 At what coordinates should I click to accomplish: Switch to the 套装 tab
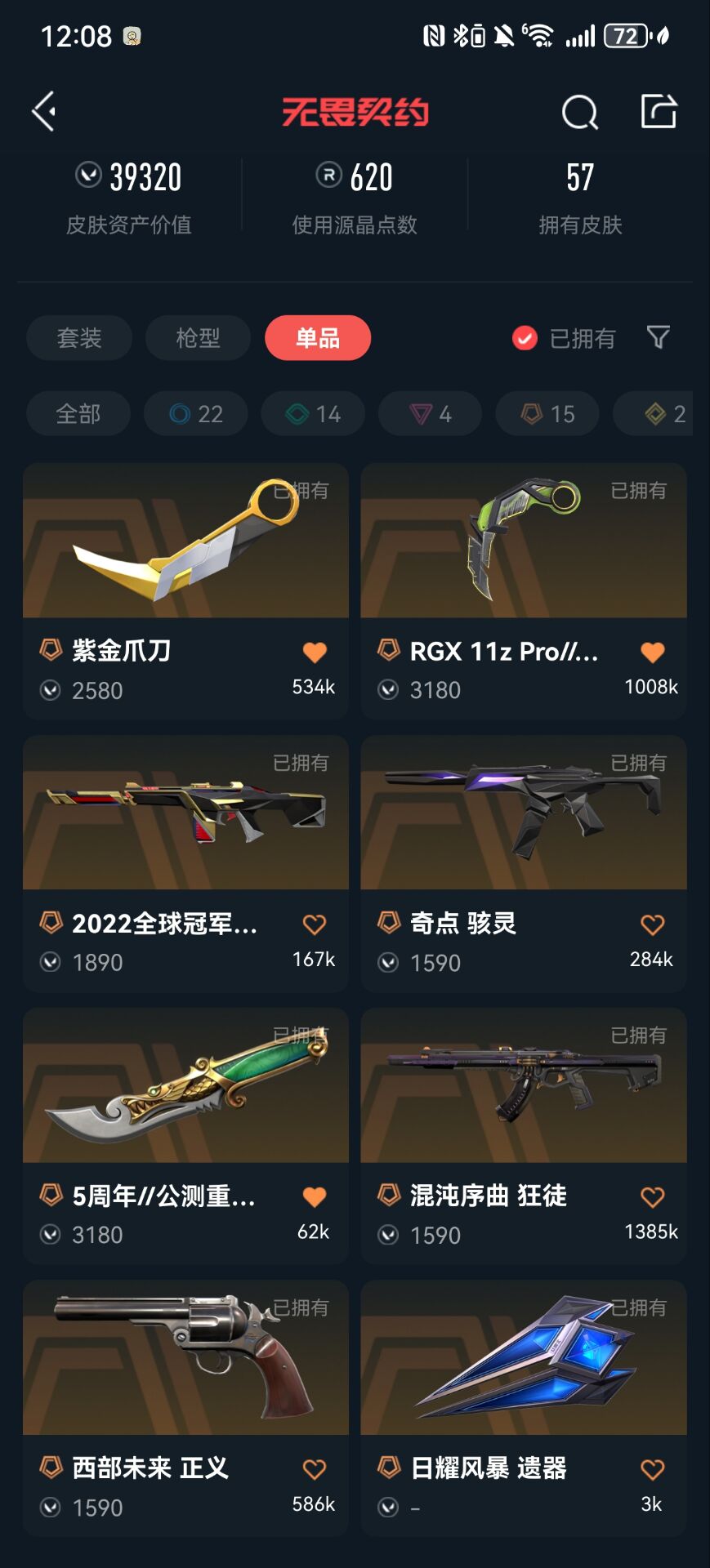pyautogui.click(x=79, y=338)
